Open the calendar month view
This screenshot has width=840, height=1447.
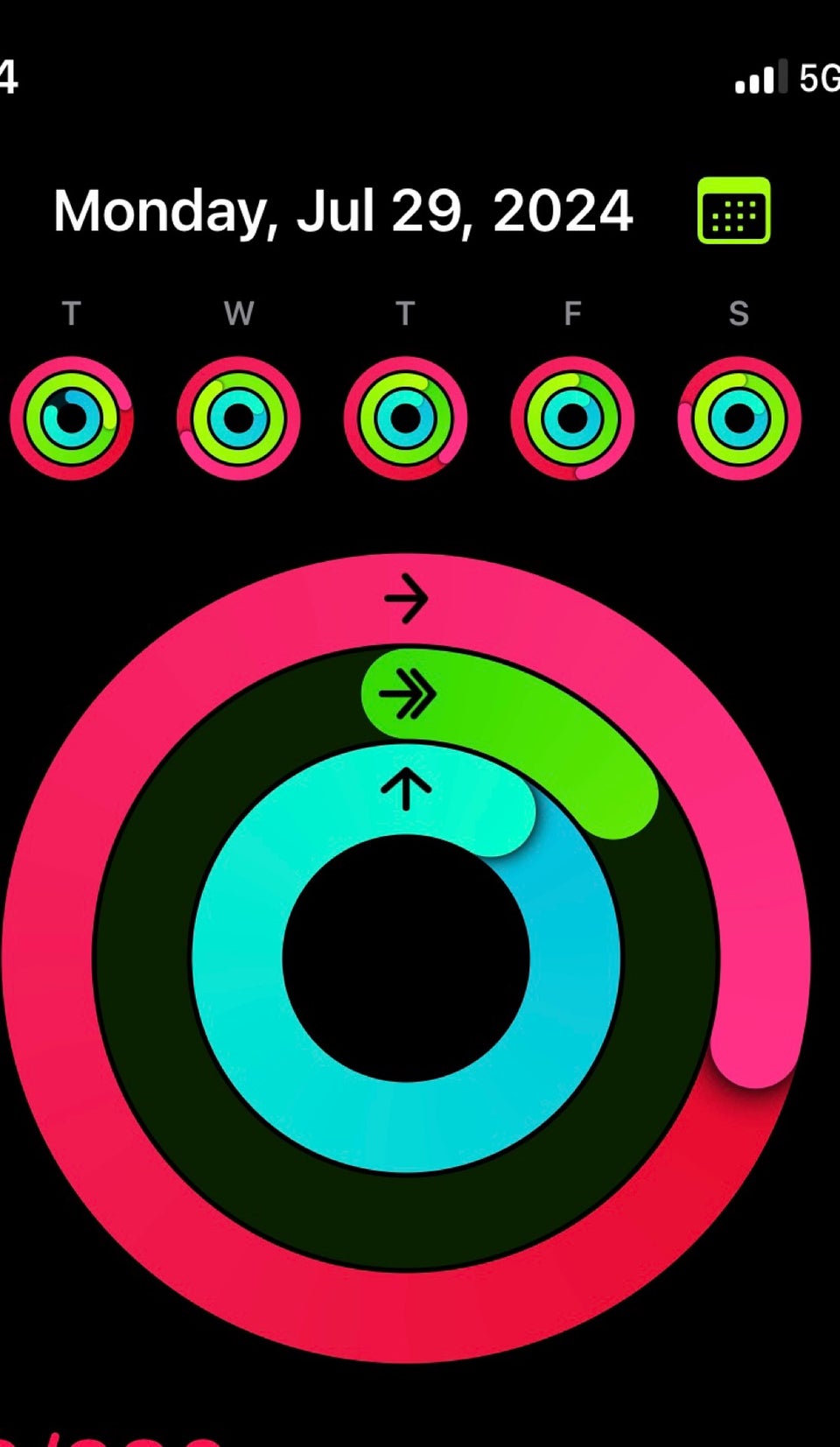[733, 211]
